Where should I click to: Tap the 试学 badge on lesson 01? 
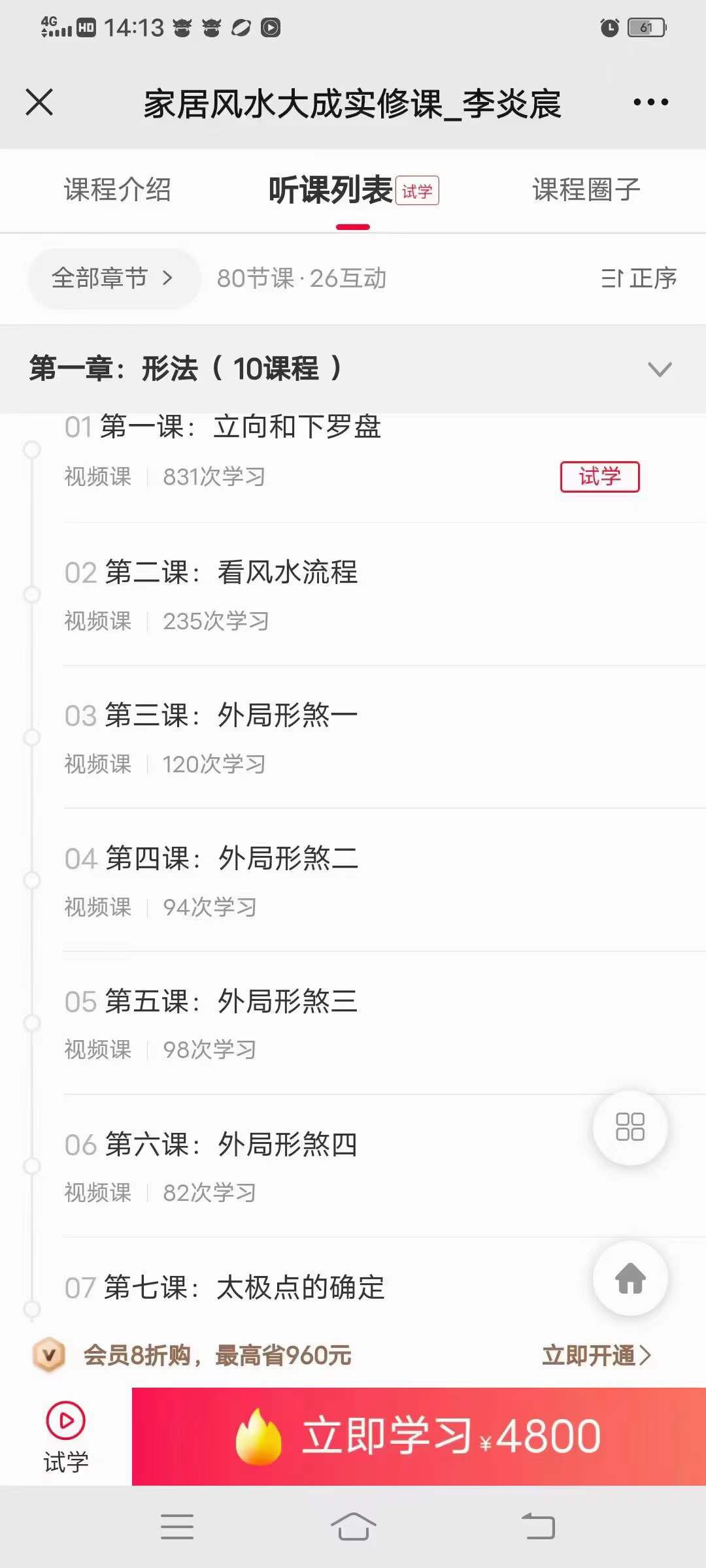pos(599,477)
